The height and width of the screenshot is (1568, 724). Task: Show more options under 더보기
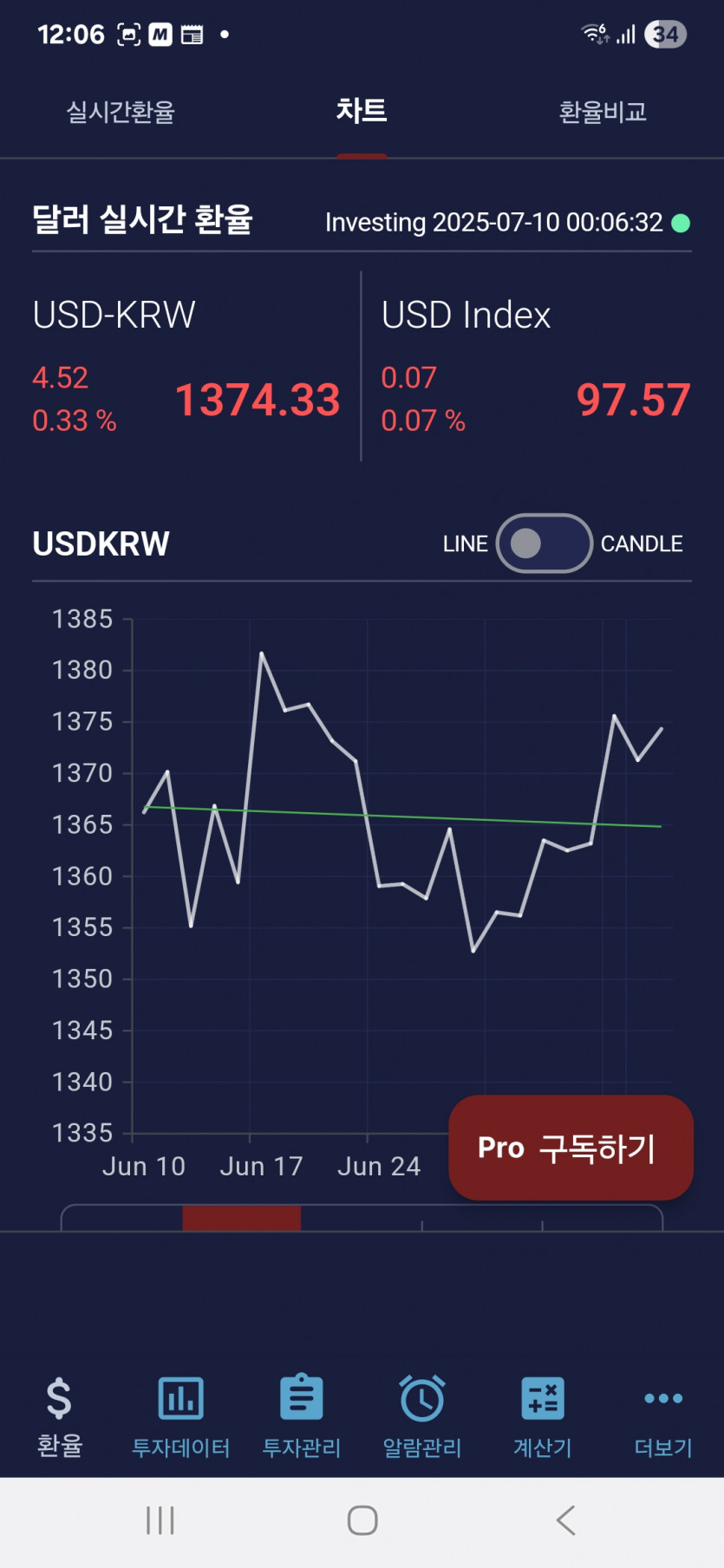(663, 1416)
